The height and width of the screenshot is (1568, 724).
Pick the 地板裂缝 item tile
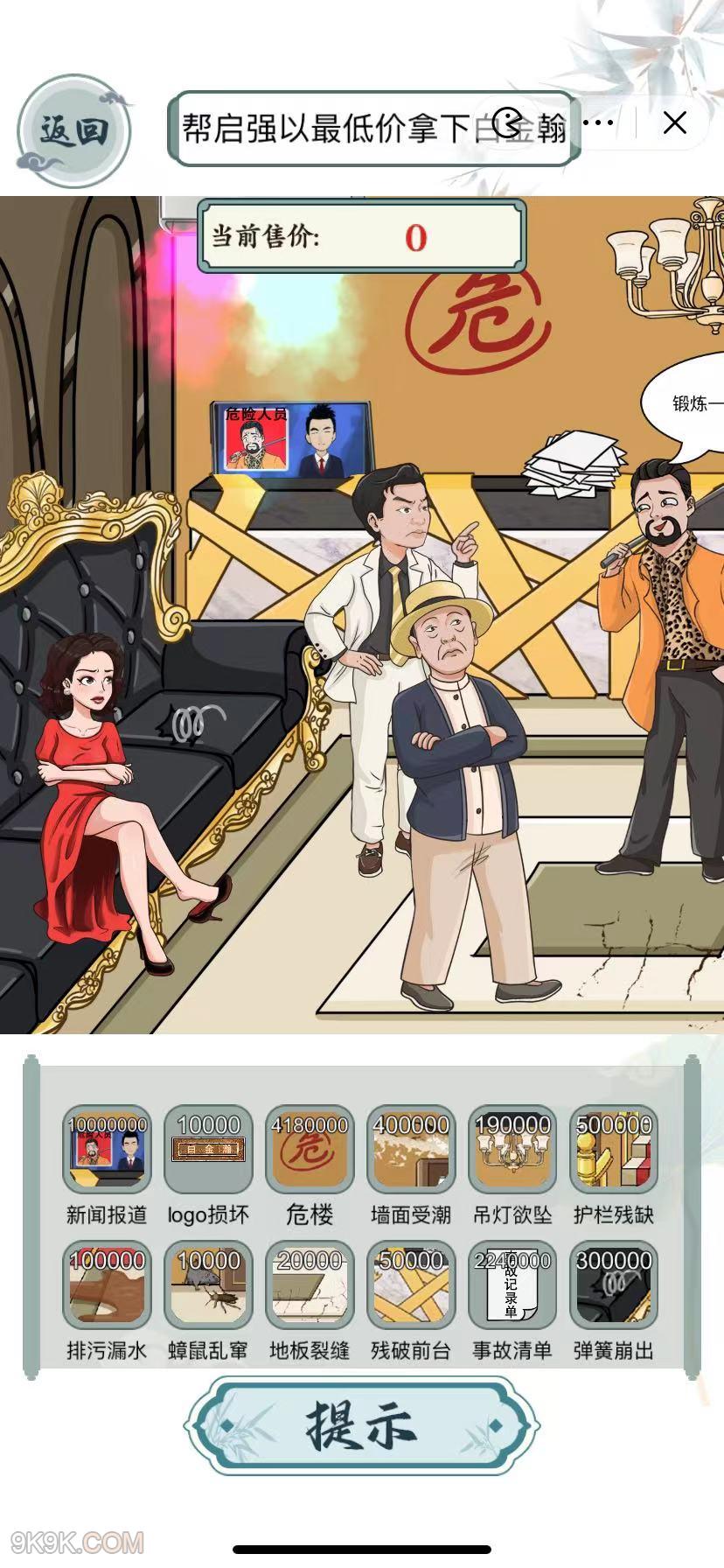tap(310, 1285)
